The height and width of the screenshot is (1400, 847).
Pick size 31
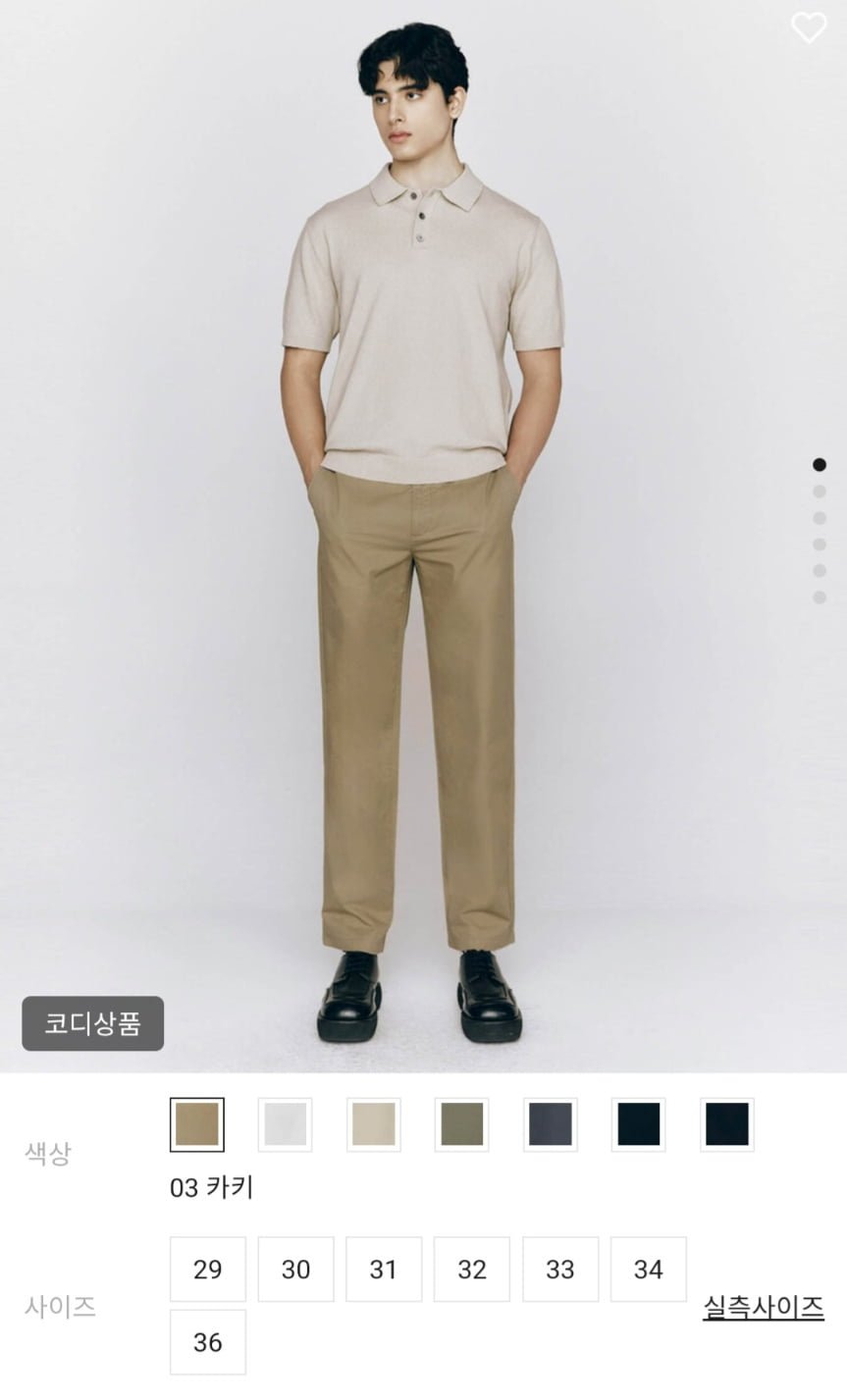384,1270
